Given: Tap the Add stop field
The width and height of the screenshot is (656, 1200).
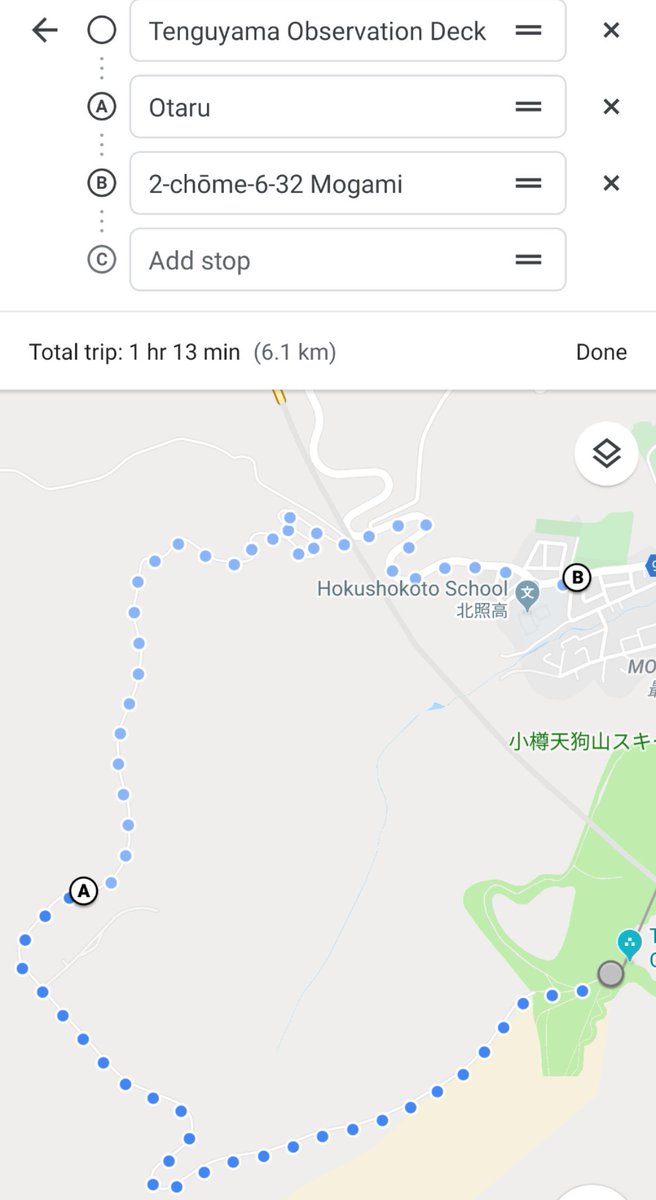Looking at the screenshot, I should (317, 261).
